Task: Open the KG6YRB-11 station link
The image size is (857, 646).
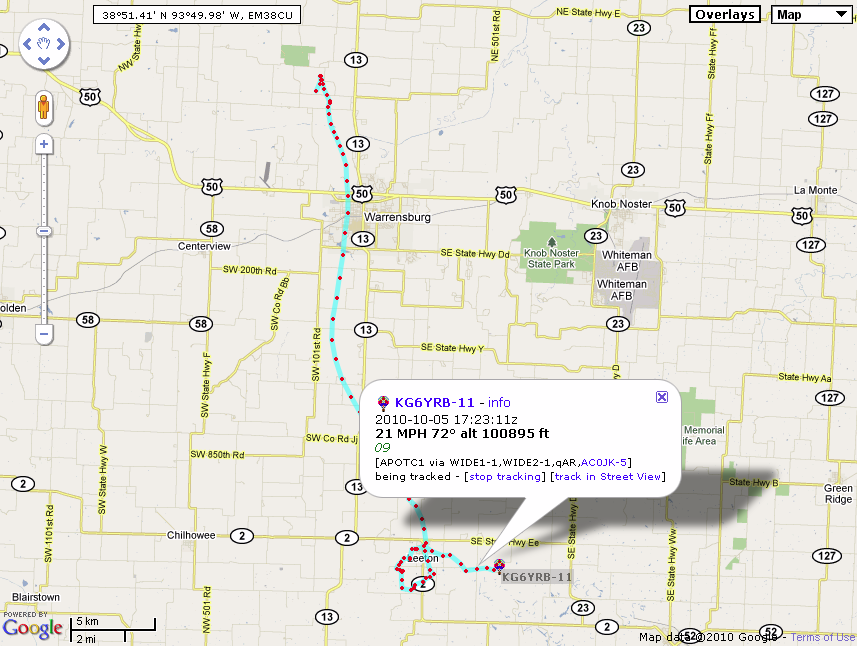Action: coord(435,402)
